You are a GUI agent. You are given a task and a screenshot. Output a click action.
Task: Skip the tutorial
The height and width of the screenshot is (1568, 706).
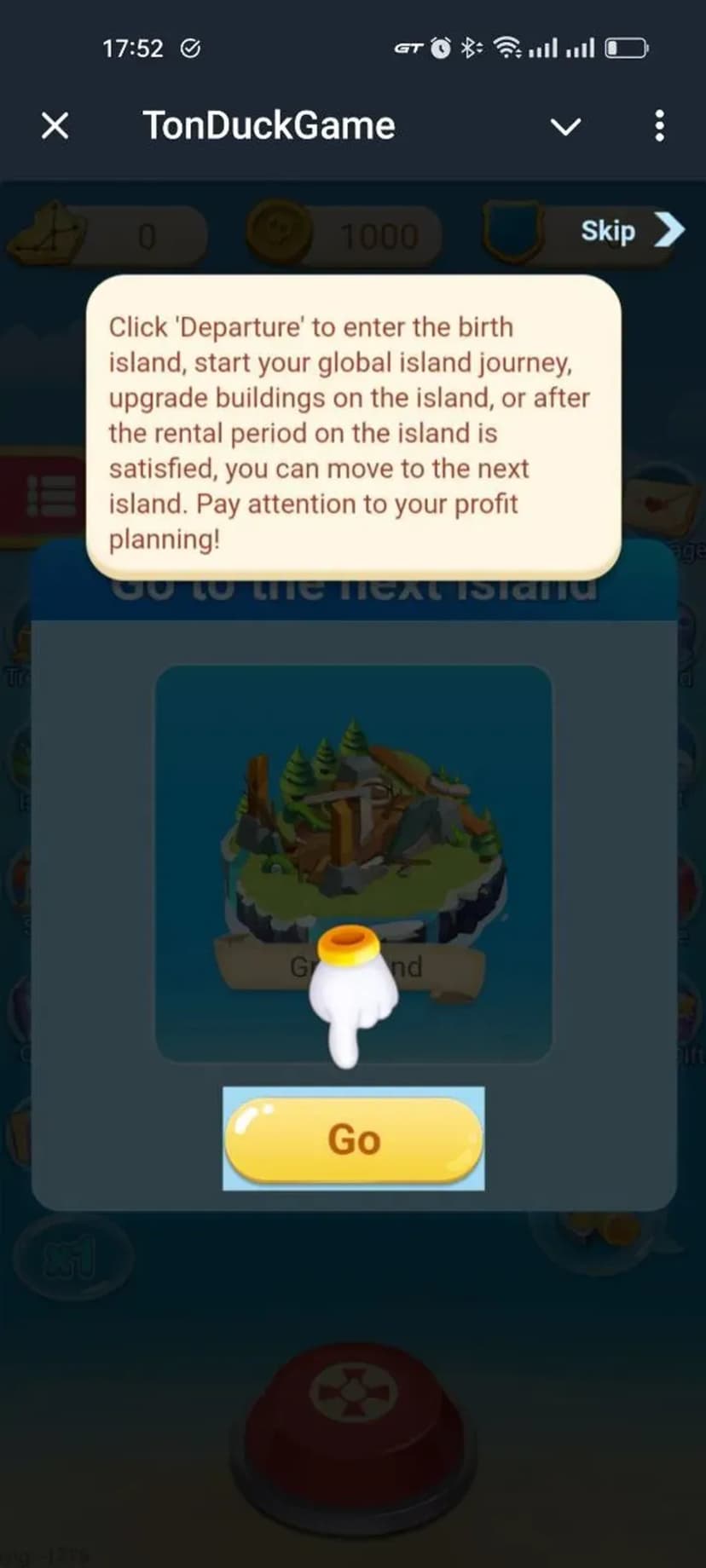[x=631, y=231]
